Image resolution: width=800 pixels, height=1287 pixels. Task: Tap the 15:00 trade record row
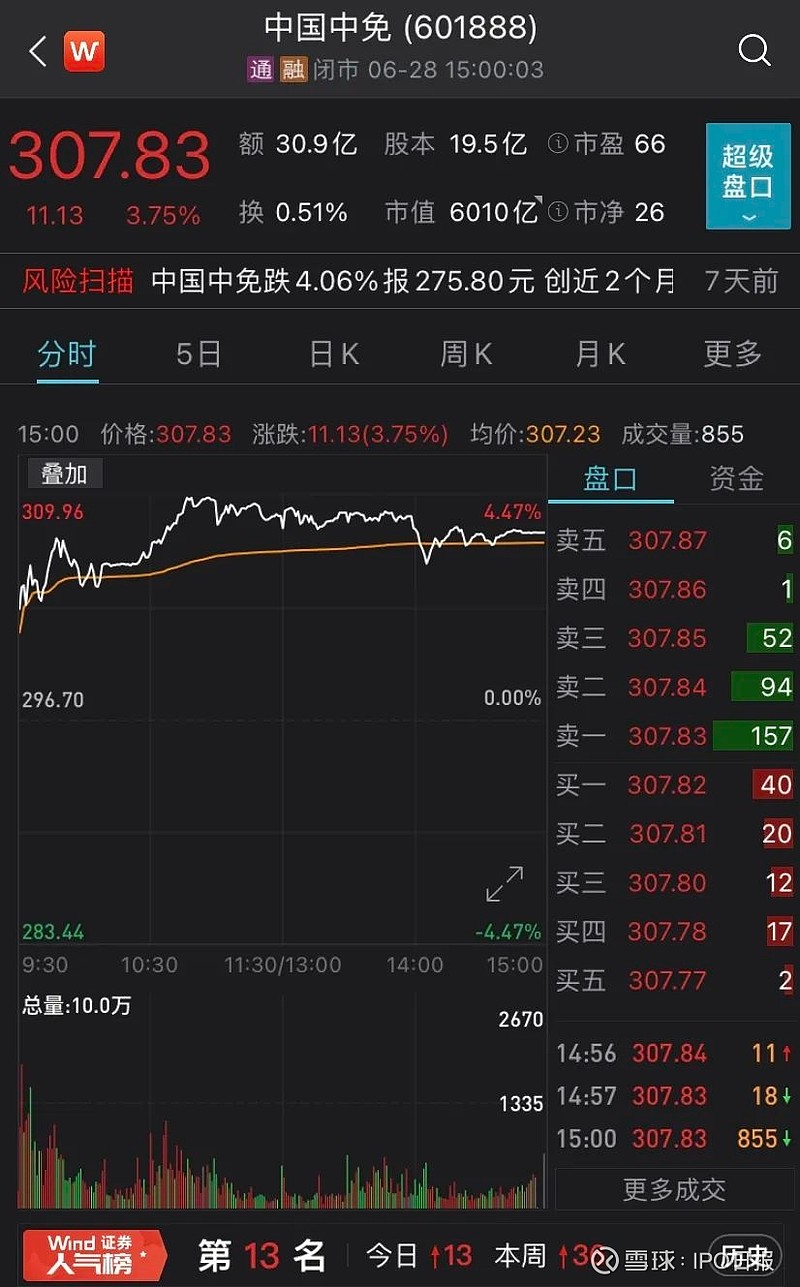tap(674, 1139)
